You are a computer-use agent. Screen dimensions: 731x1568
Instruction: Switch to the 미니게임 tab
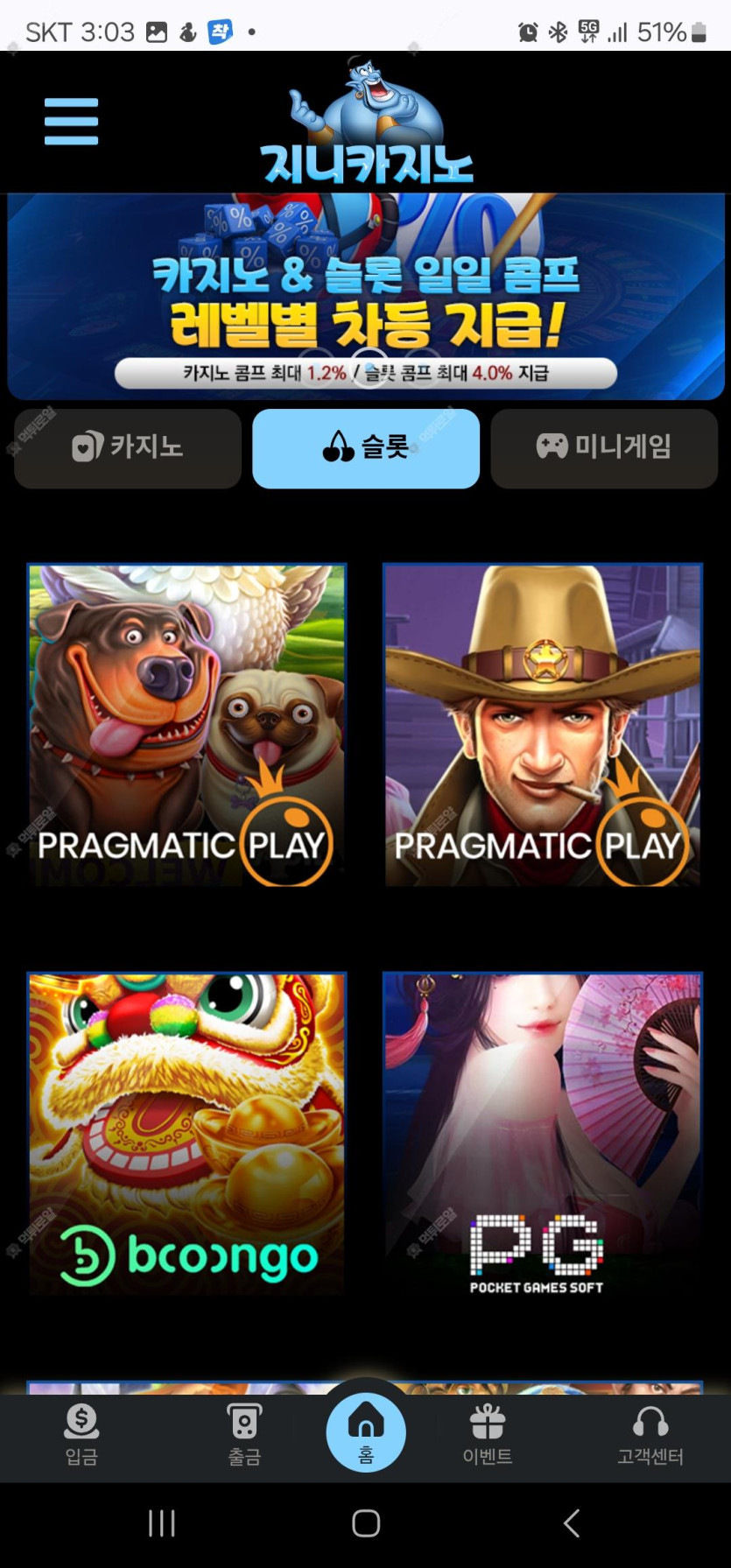pos(604,447)
